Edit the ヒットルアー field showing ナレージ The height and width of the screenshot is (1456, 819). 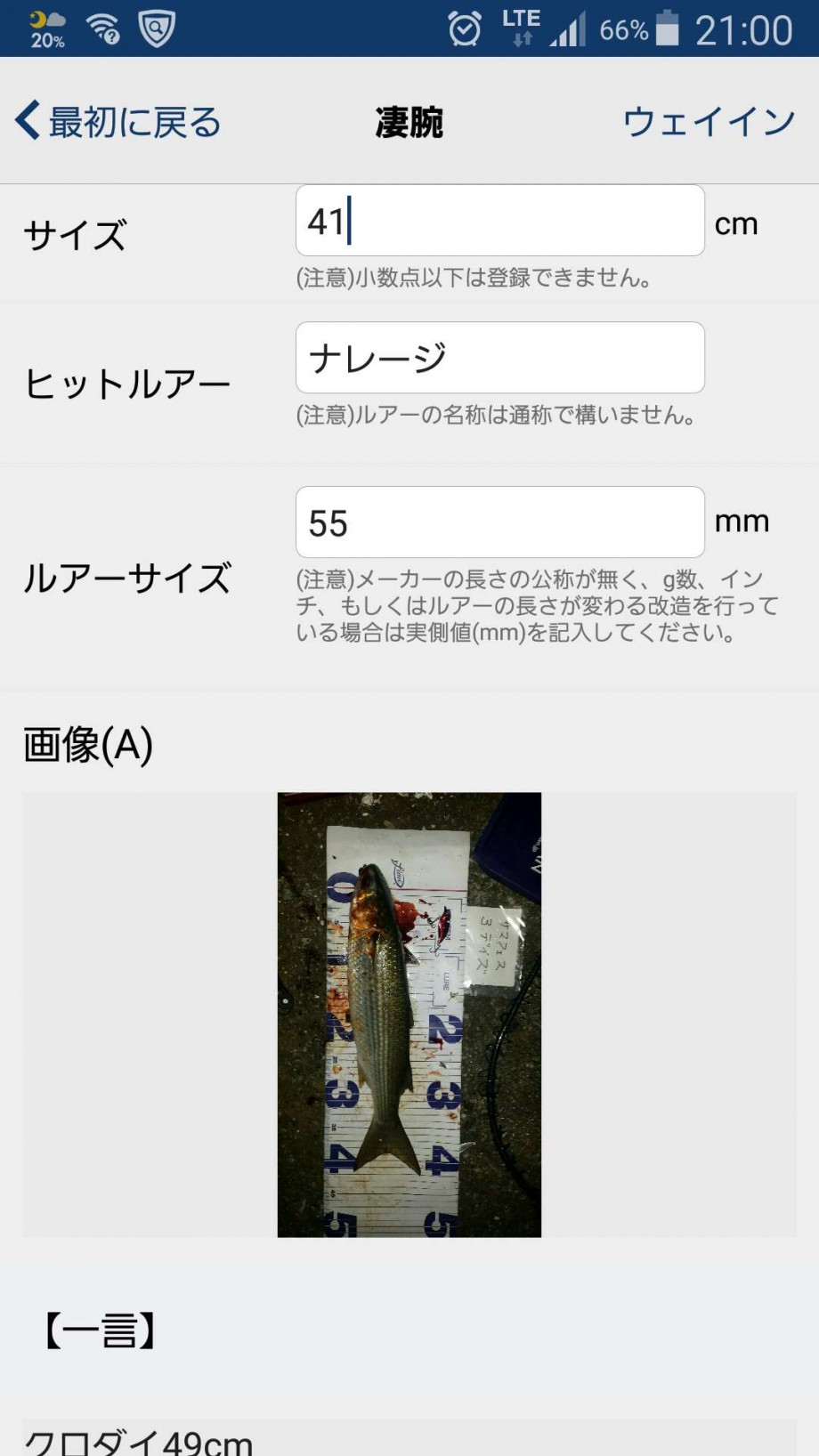(499, 358)
